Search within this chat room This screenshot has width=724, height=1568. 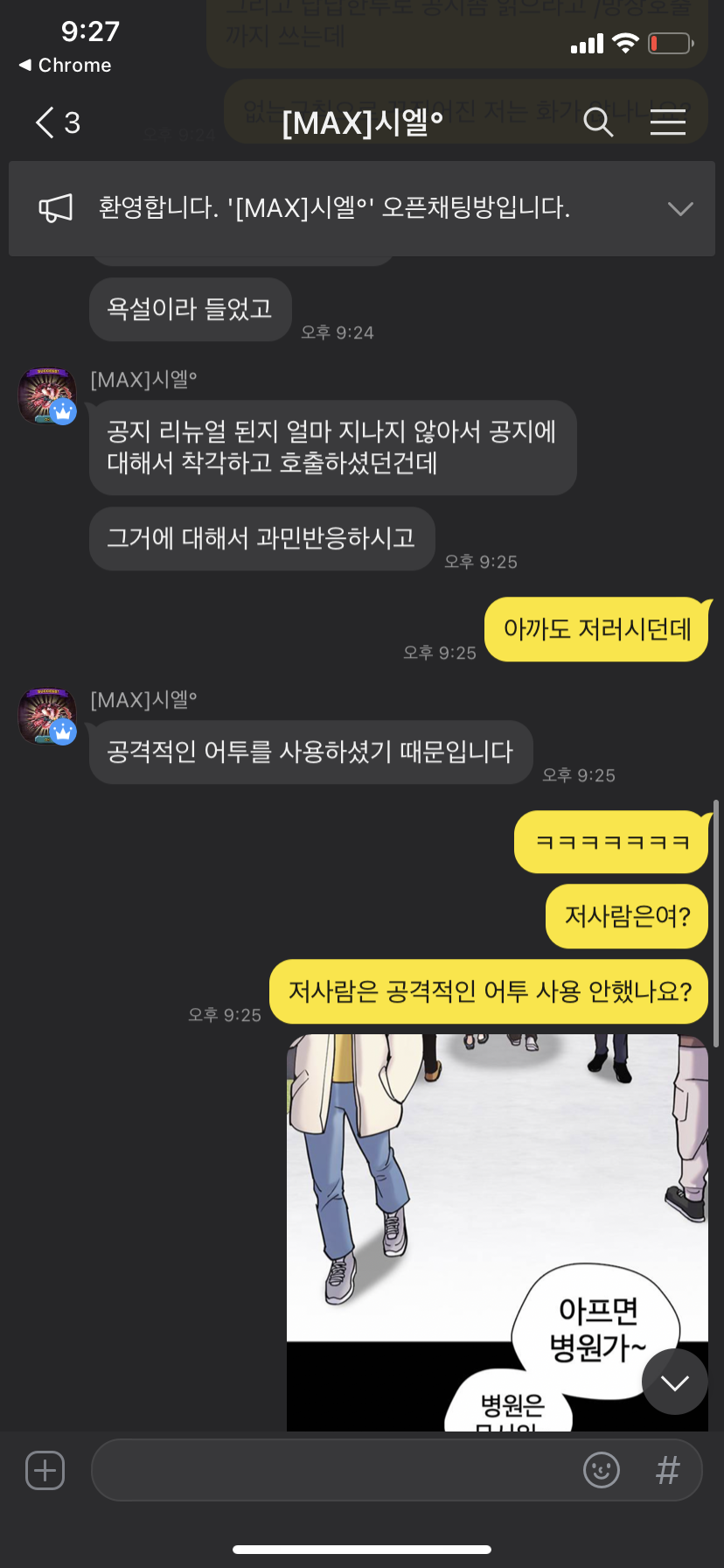pos(598,122)
